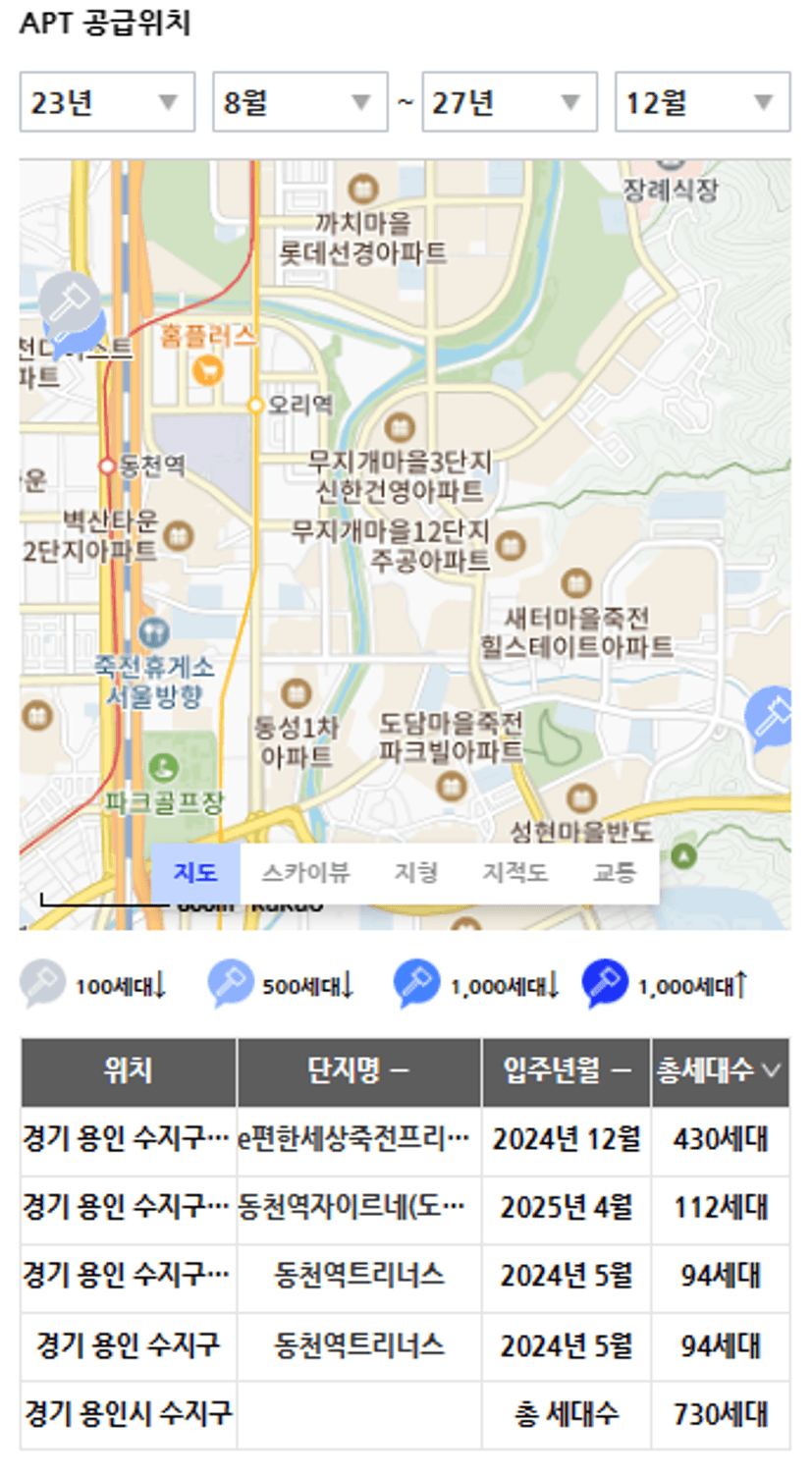
Task: Sort the table by 입주년월 column
Action: (x=566, y=1071)
